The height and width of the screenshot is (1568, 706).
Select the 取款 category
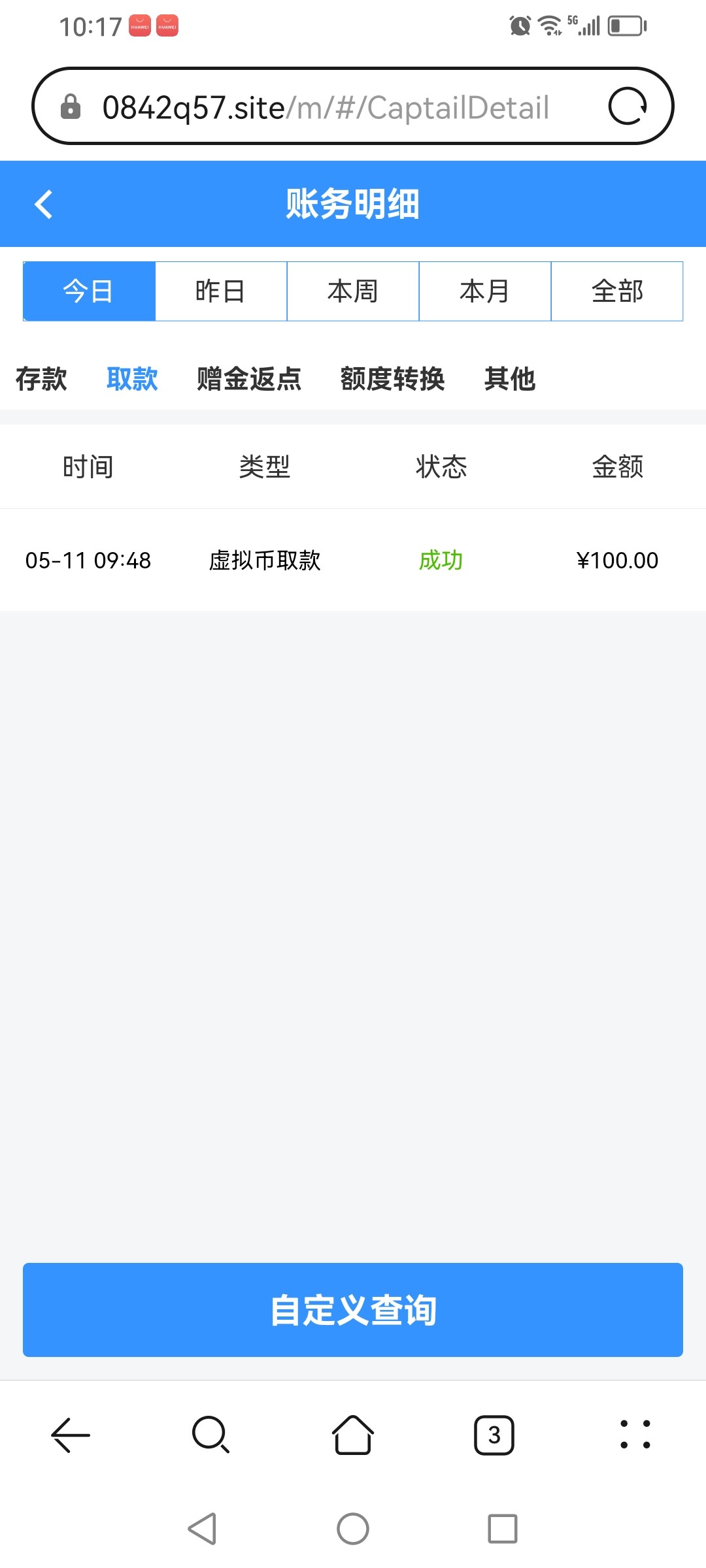[132, 379]
